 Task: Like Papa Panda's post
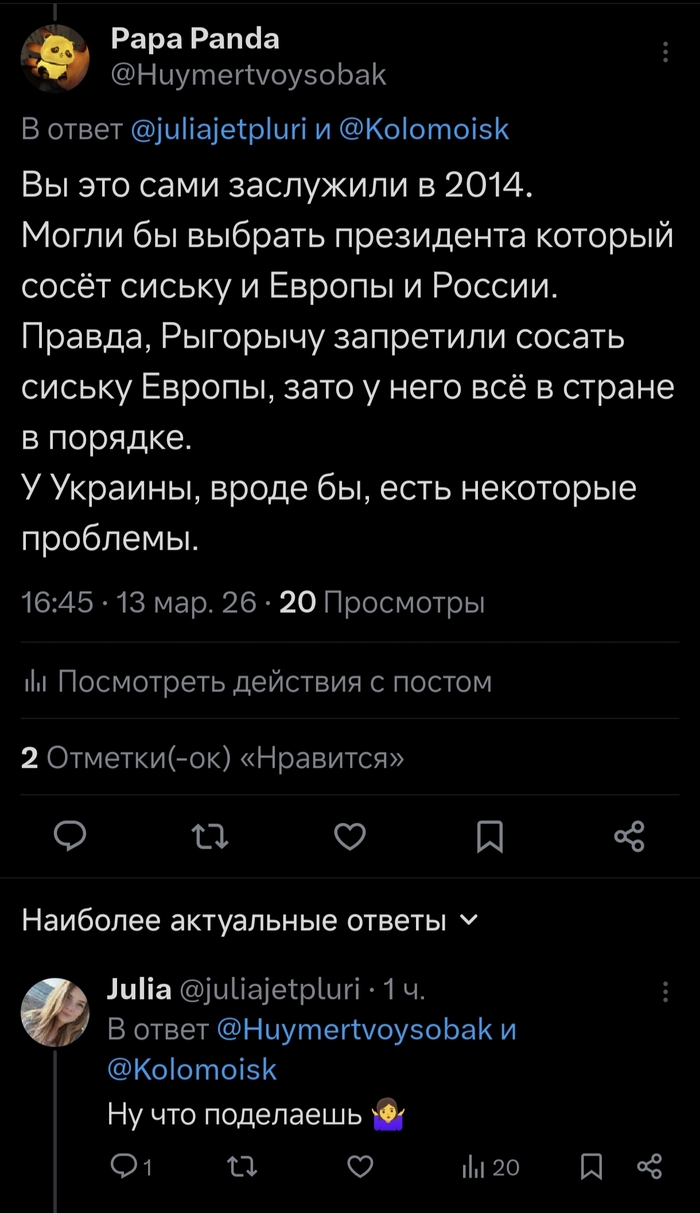[349, 835]
